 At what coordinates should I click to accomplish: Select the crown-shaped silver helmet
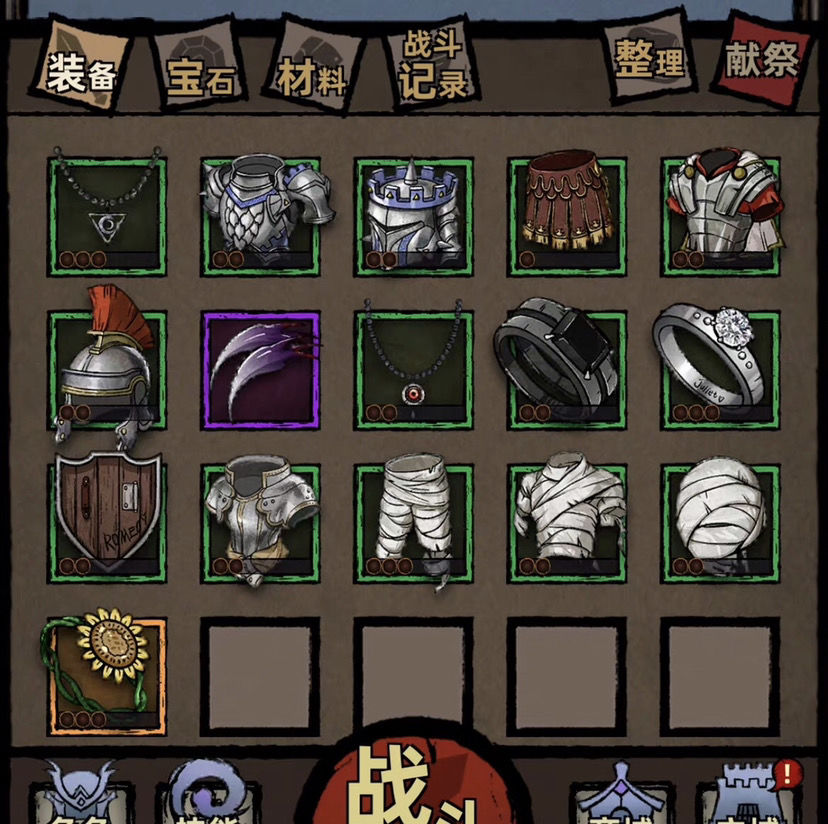tap(413, 216)
